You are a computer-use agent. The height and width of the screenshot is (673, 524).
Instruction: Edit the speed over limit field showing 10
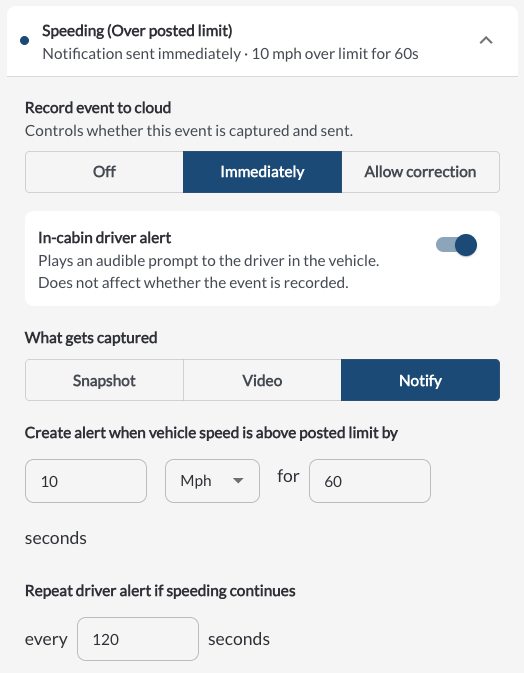[x=86, y=481]
